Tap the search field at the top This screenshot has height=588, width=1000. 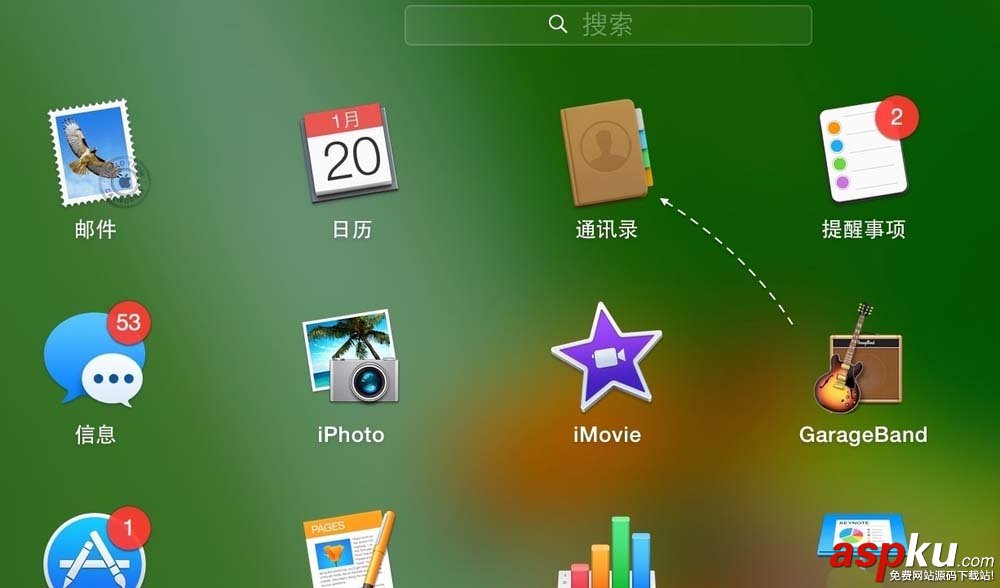[x=608, y=25]
